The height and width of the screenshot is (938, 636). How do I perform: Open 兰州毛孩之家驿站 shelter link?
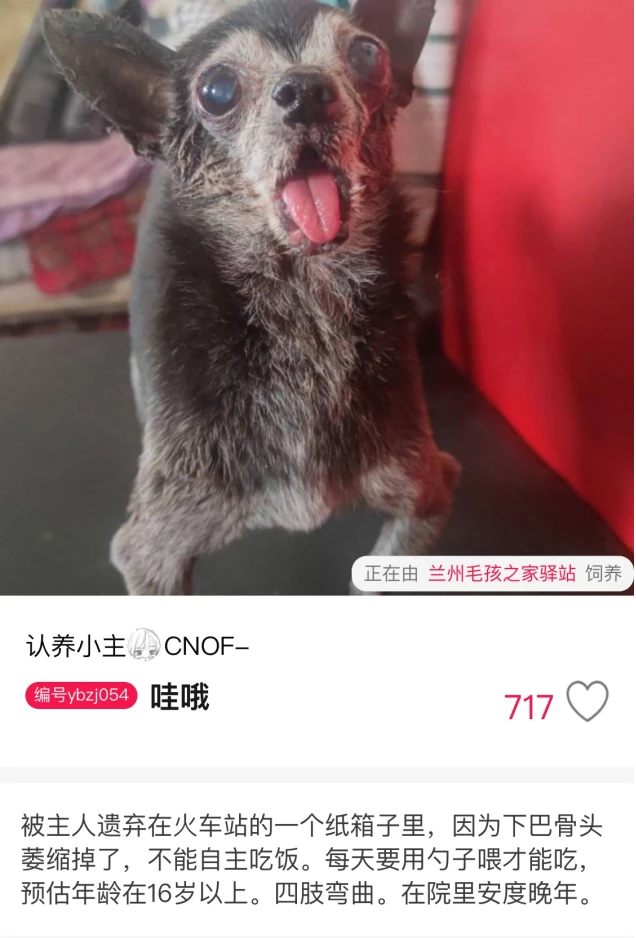502,574
